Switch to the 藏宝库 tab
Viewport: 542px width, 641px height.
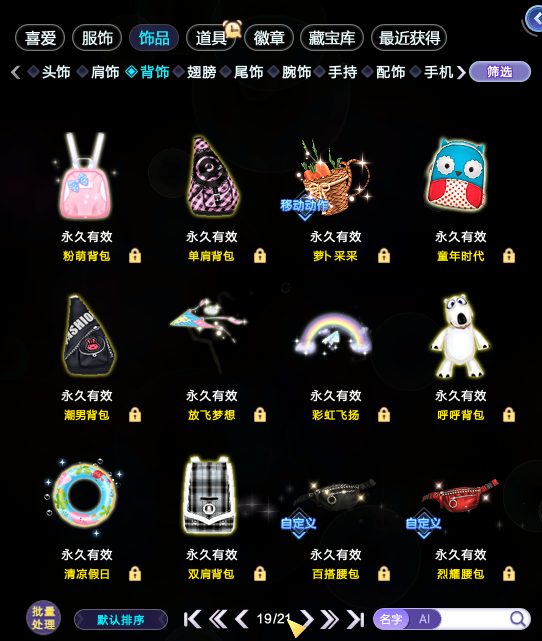tap(331, 38)
